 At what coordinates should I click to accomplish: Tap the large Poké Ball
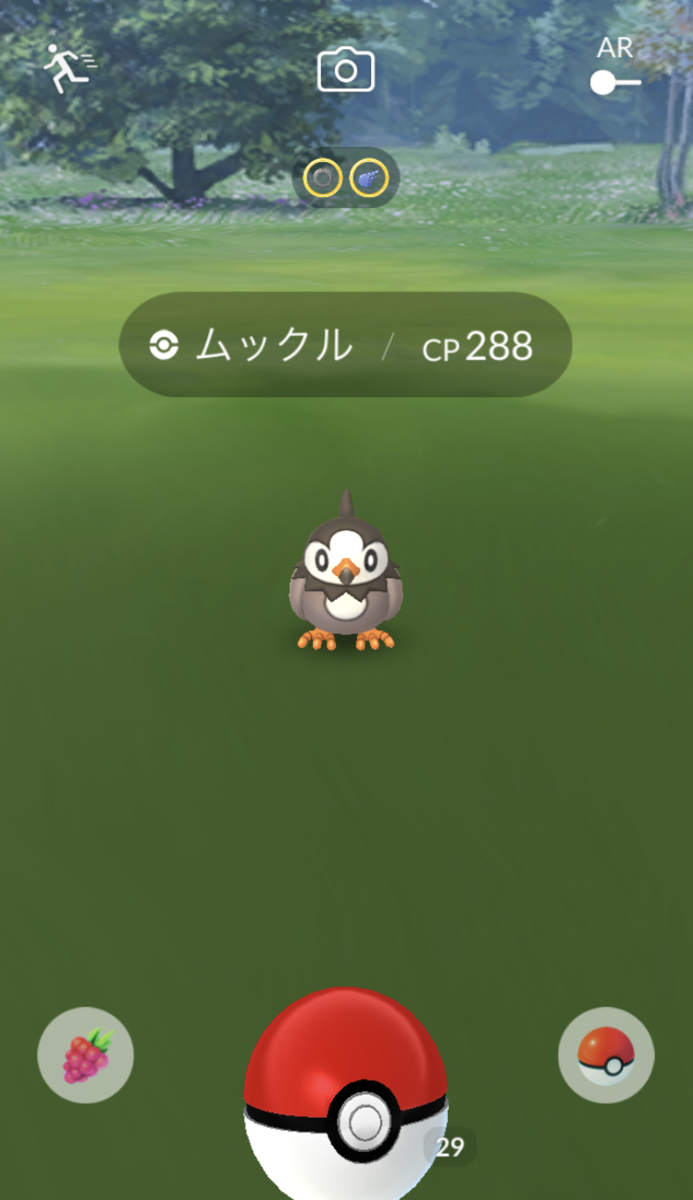[x=346, y=1094]
